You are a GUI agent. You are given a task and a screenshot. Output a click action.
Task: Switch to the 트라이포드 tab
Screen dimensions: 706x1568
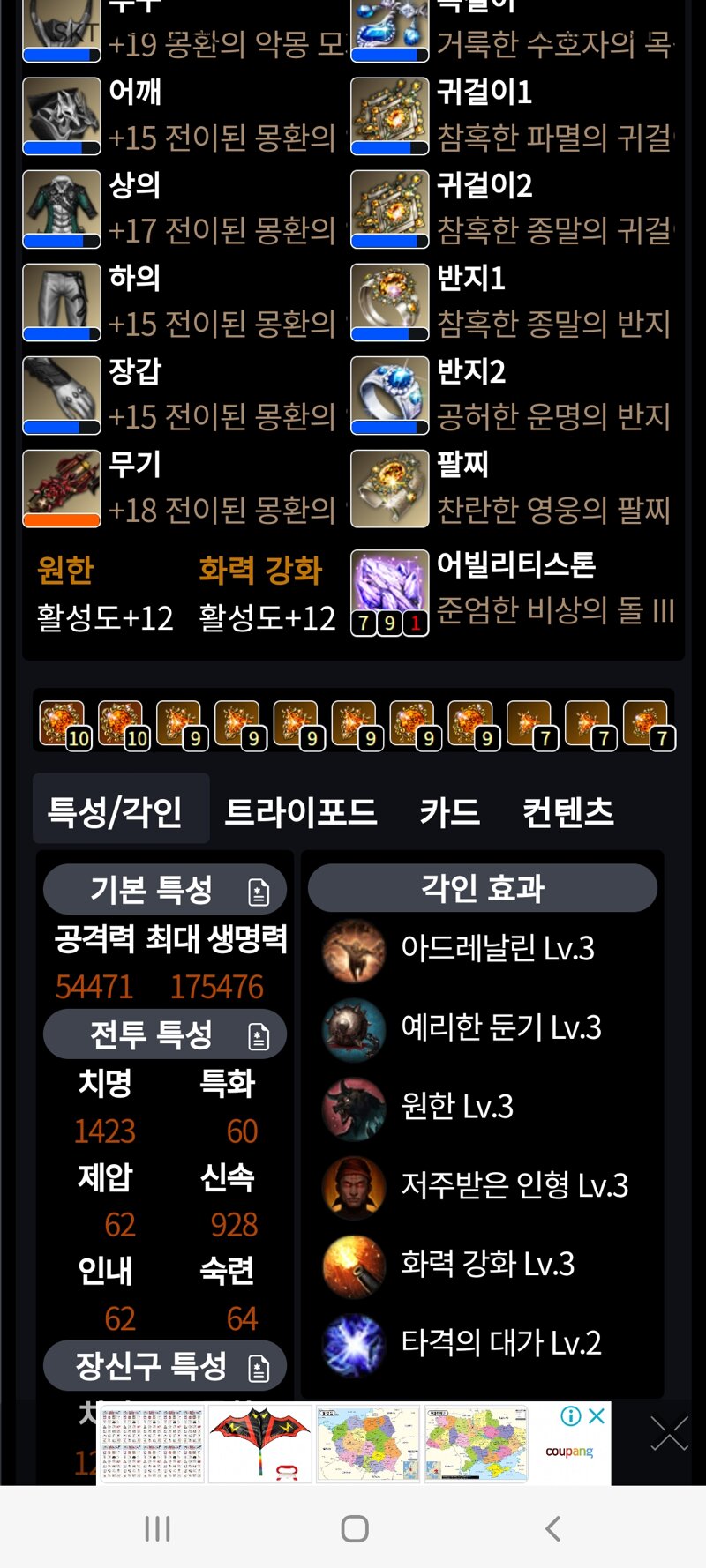point(300,812)
